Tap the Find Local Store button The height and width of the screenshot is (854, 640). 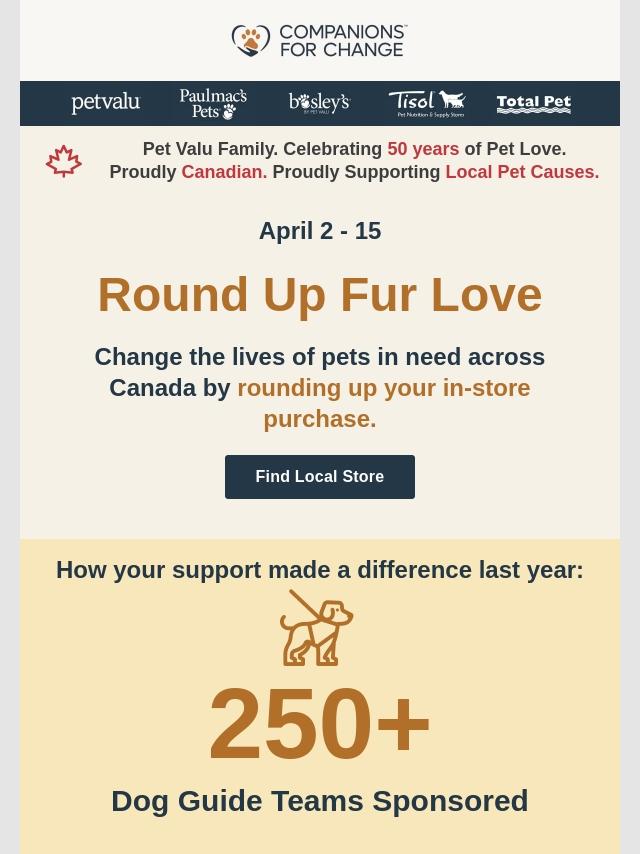tap(319, 477)
